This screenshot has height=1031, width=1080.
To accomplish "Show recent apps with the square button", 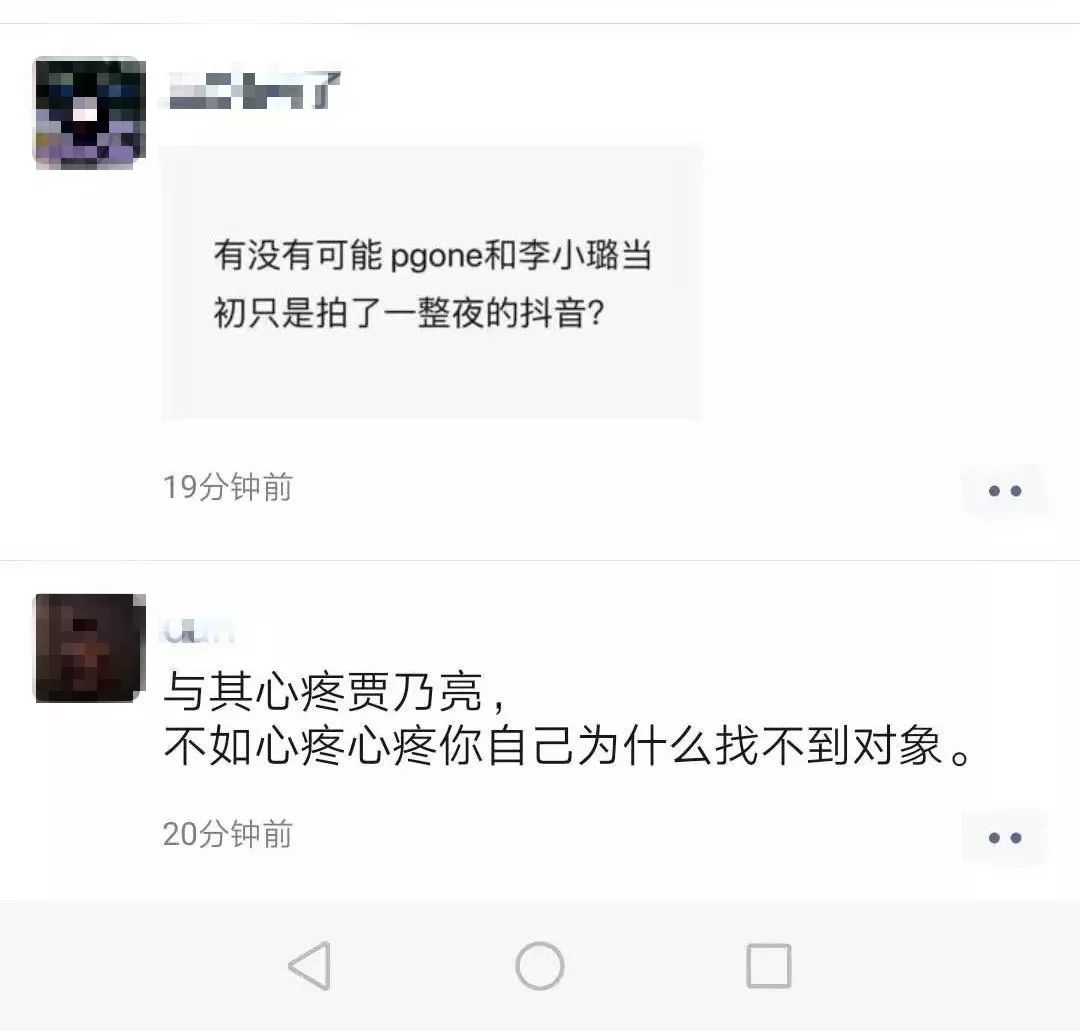I will point(768,966).
